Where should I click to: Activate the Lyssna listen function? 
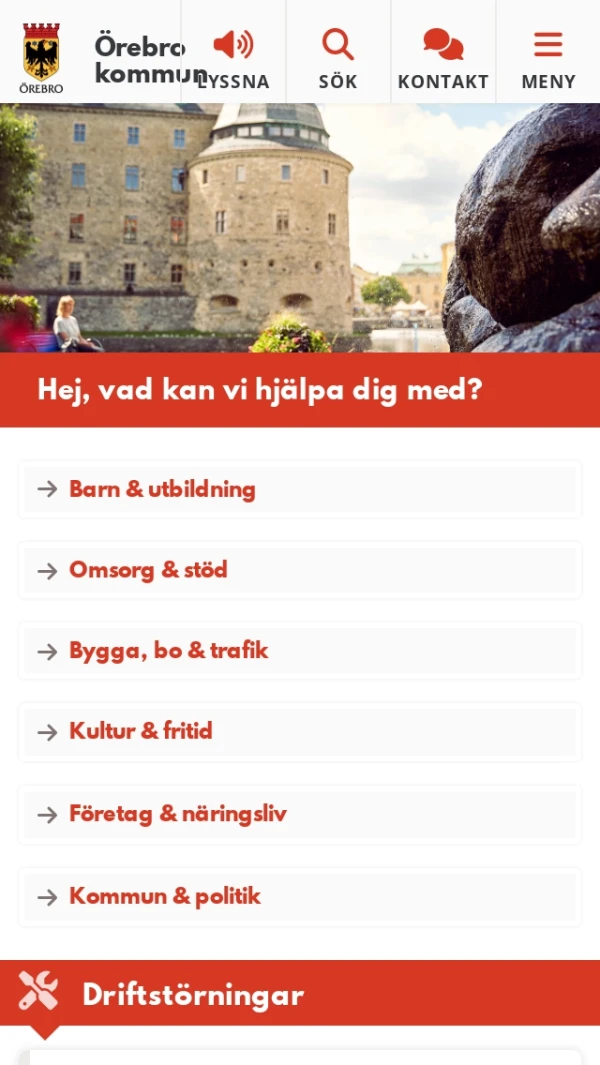[233, 58]
